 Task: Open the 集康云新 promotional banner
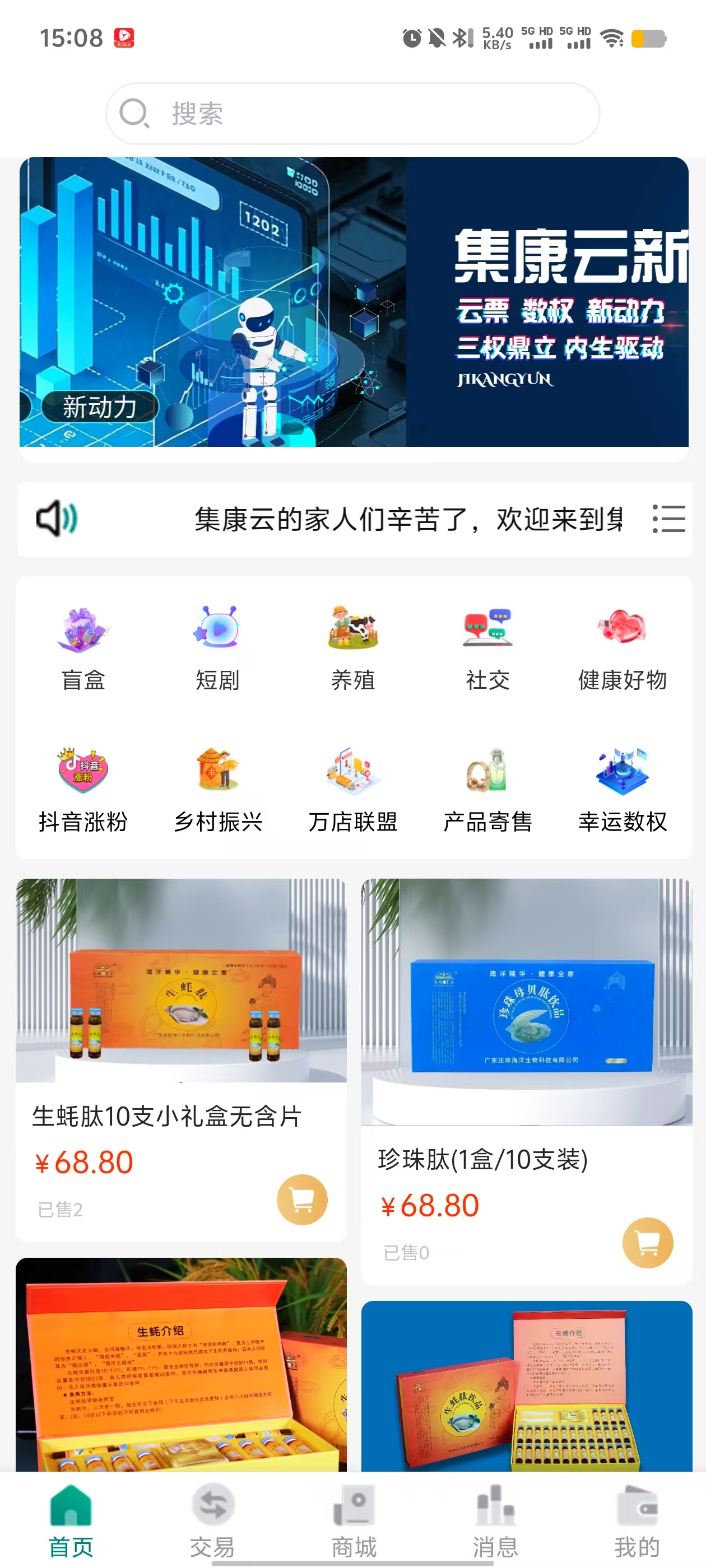click(354, 302)
